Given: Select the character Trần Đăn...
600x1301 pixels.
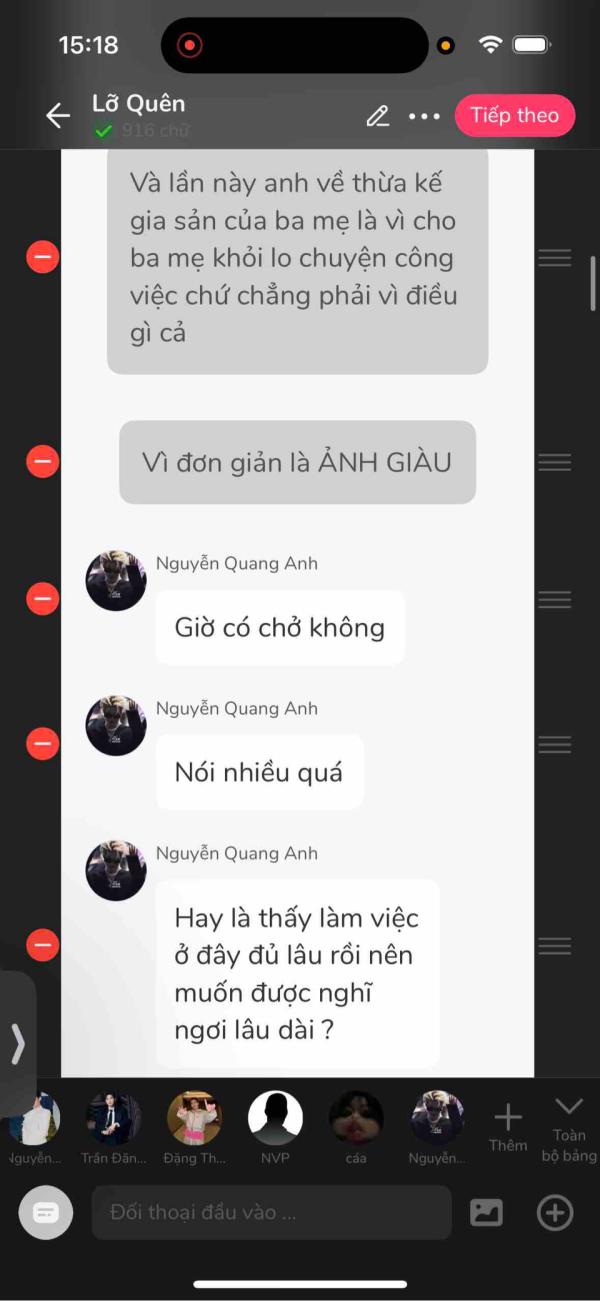Looking at the screenshot, I should click(x=112, y=1127).
